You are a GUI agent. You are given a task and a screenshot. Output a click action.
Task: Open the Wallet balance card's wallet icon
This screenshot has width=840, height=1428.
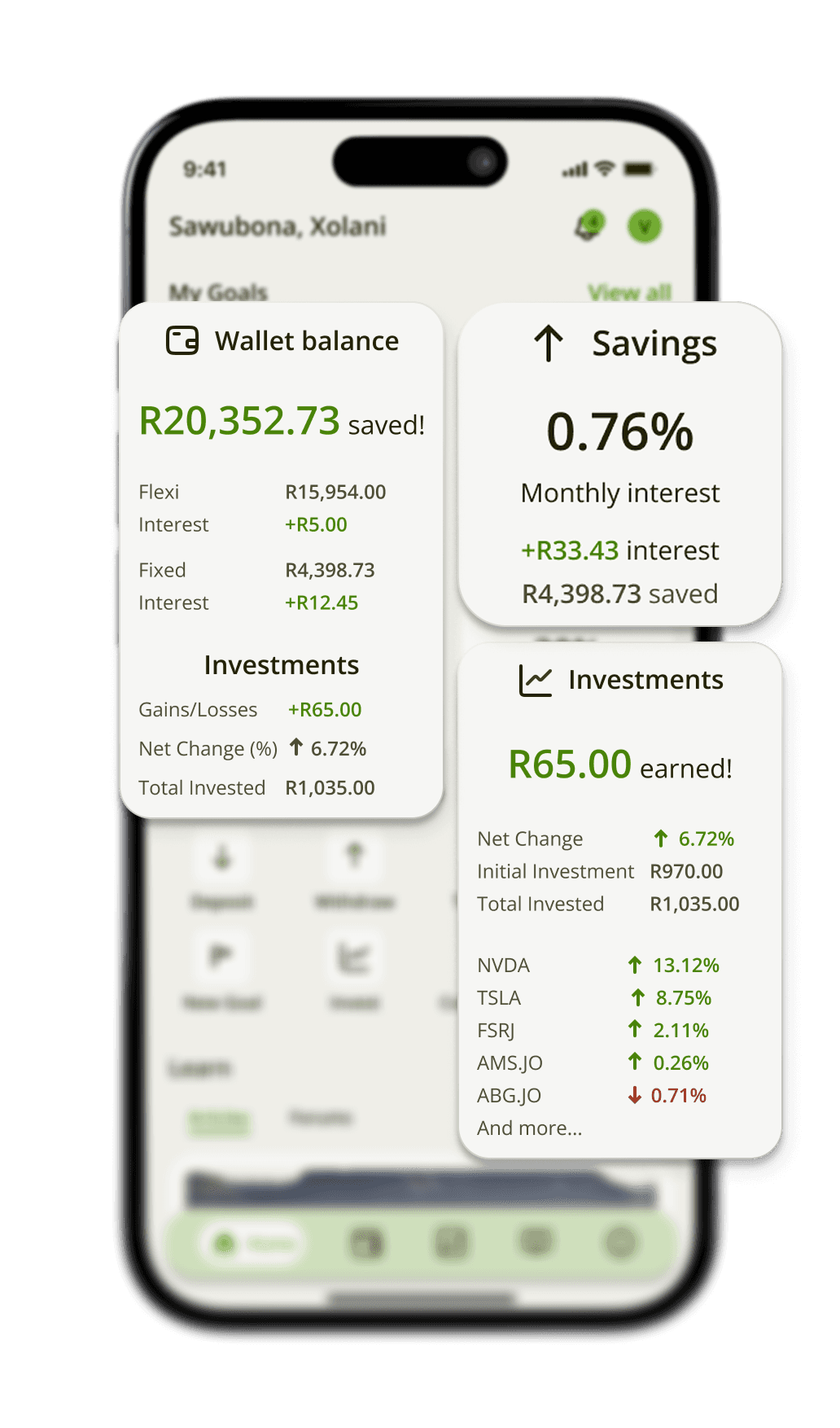tap(181, 341)
